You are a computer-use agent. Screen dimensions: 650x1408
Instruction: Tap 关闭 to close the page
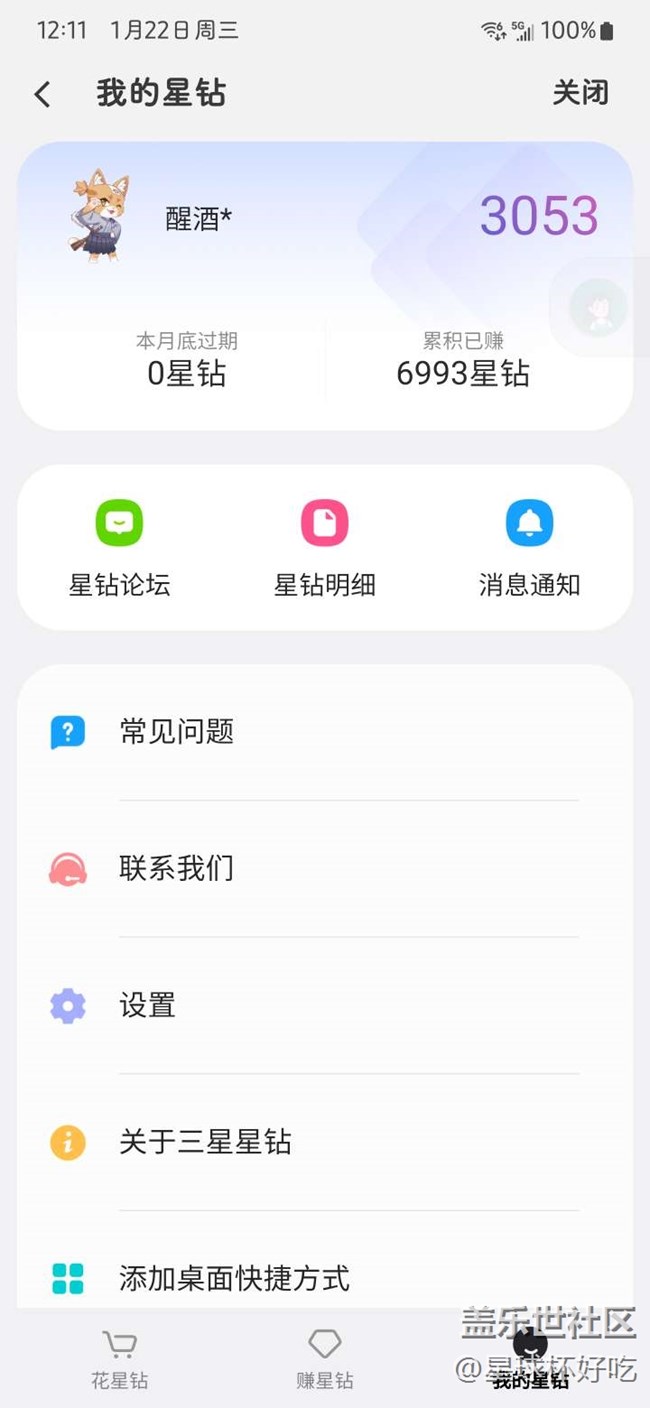point(580,93)
